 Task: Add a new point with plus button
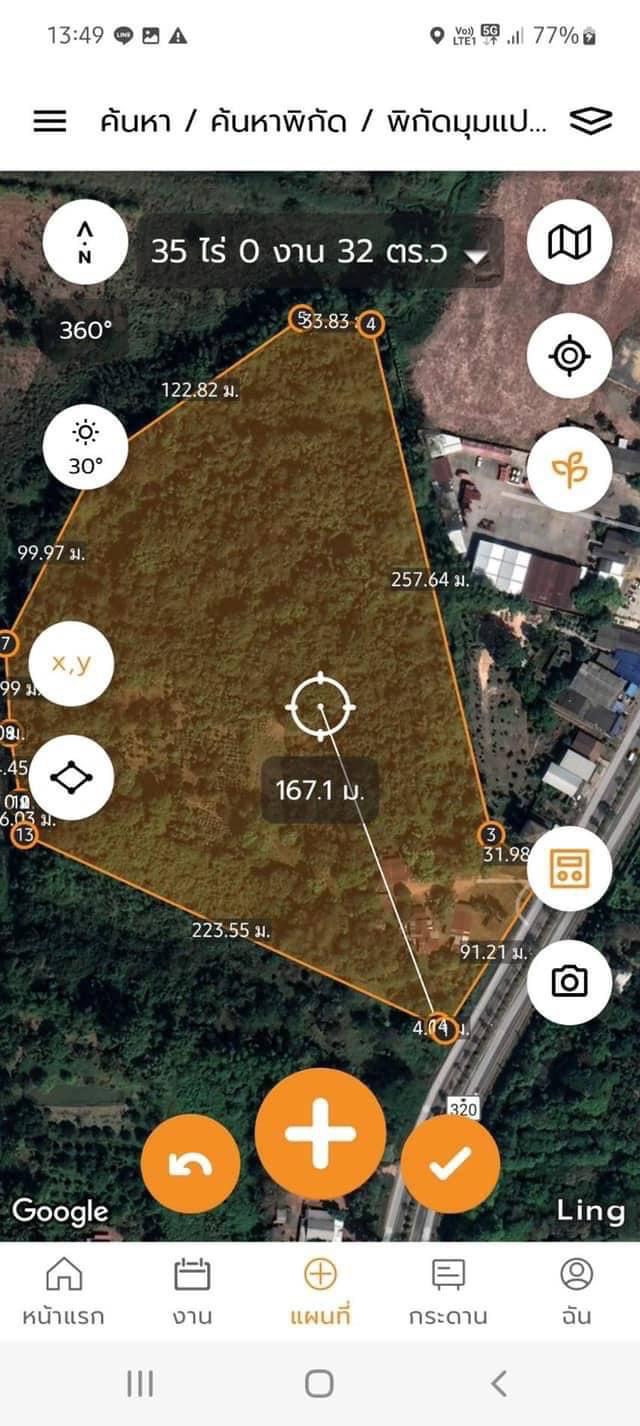[320, 1133]
